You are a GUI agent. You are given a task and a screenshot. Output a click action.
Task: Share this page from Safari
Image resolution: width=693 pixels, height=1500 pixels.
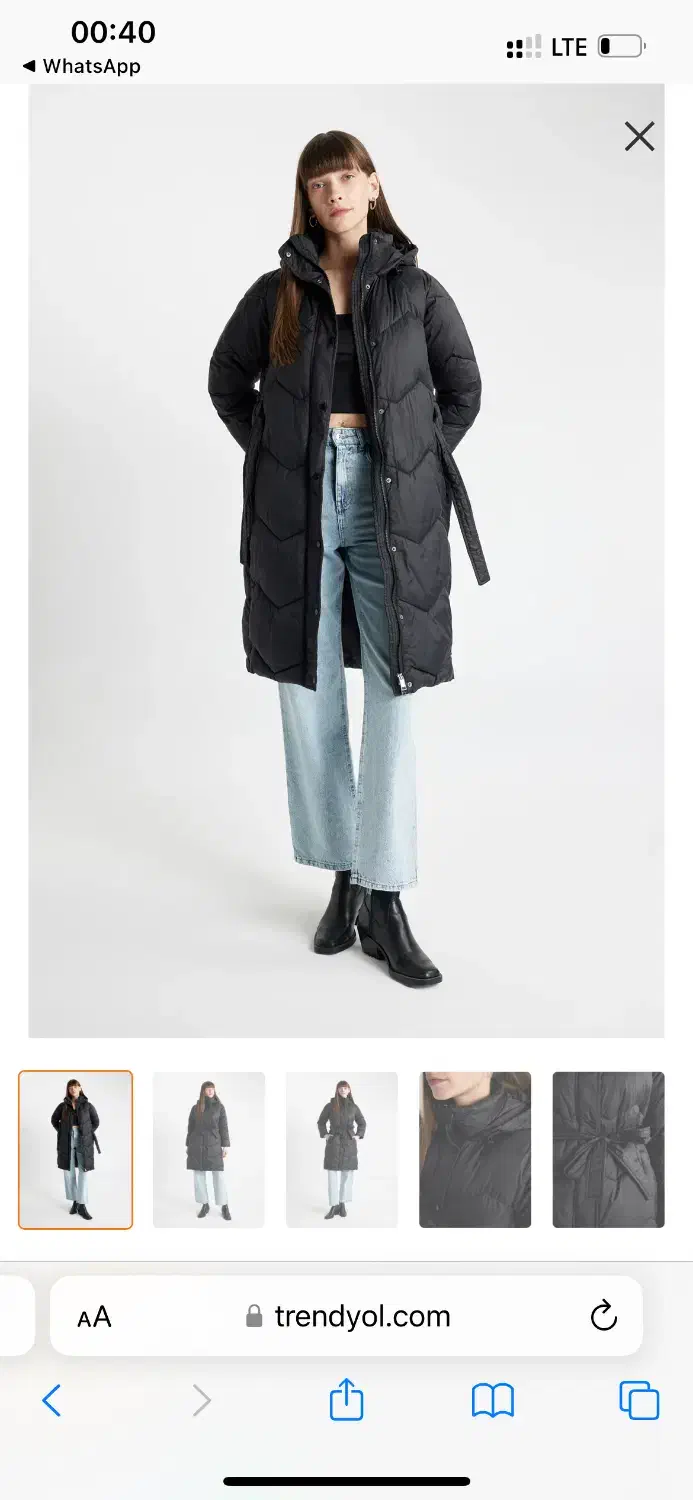click(x=346, y=1399)
